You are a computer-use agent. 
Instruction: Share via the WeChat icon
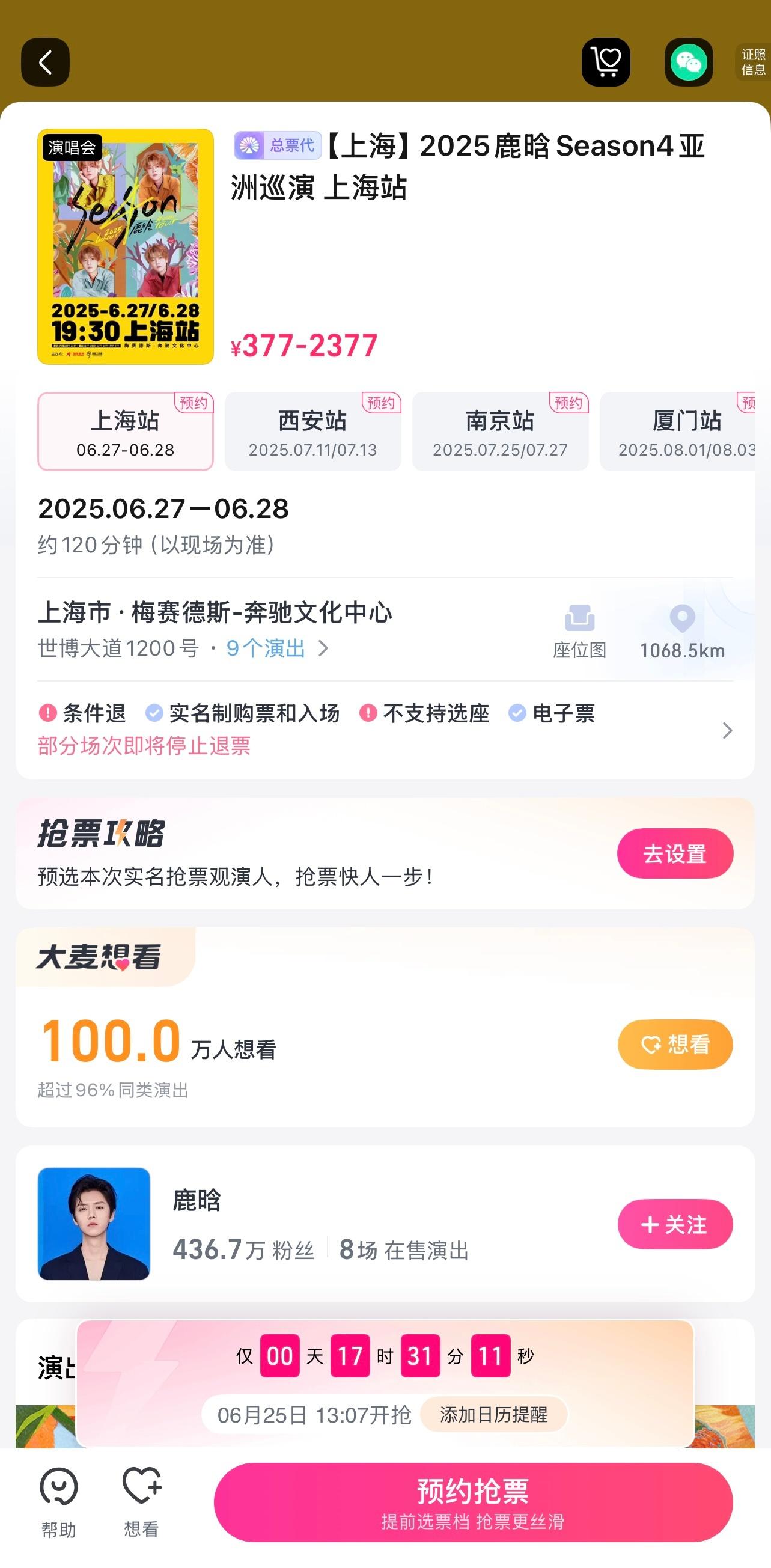click(688, 62)
